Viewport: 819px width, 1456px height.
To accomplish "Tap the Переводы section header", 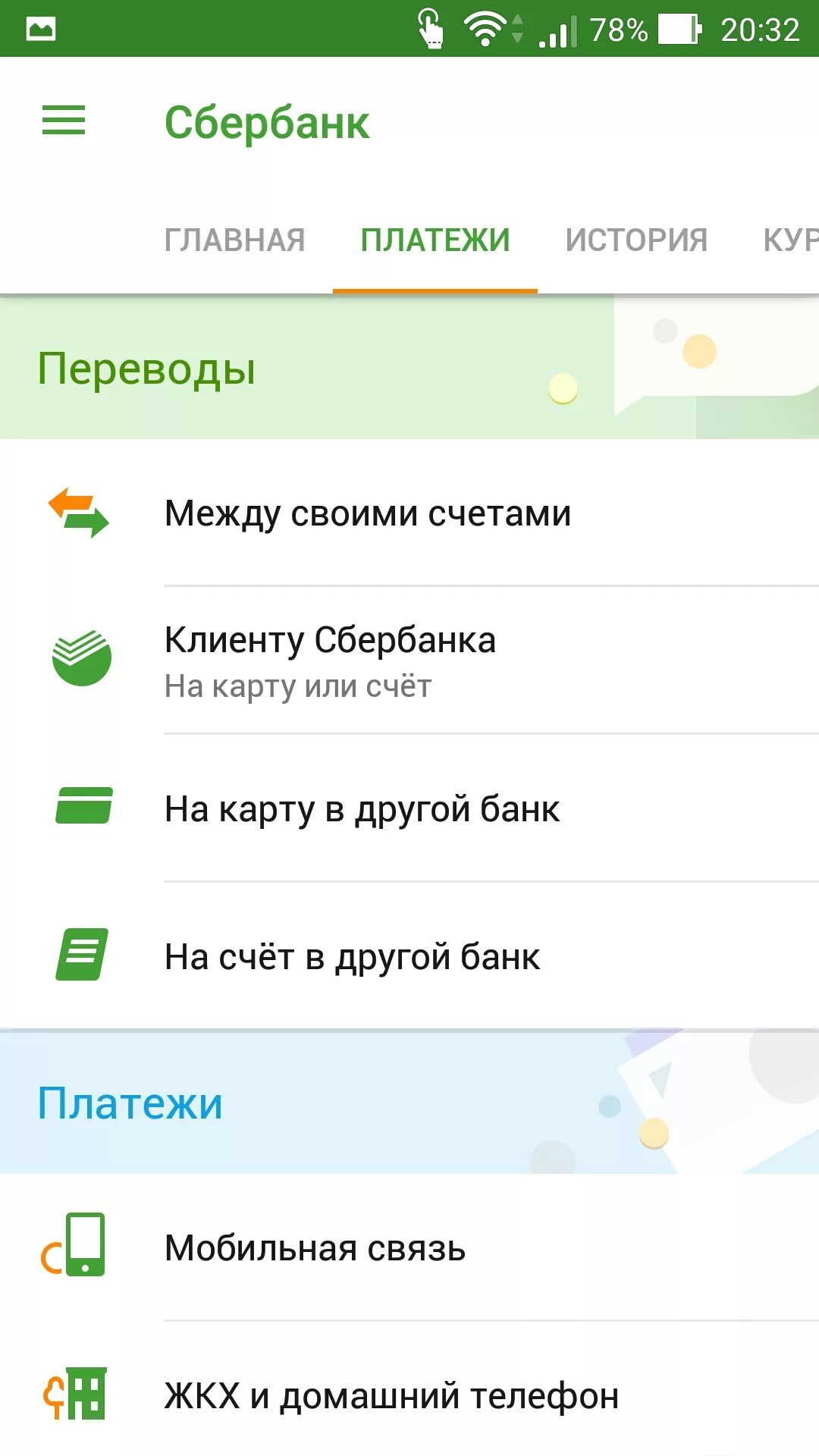I will tap(146, 369).
